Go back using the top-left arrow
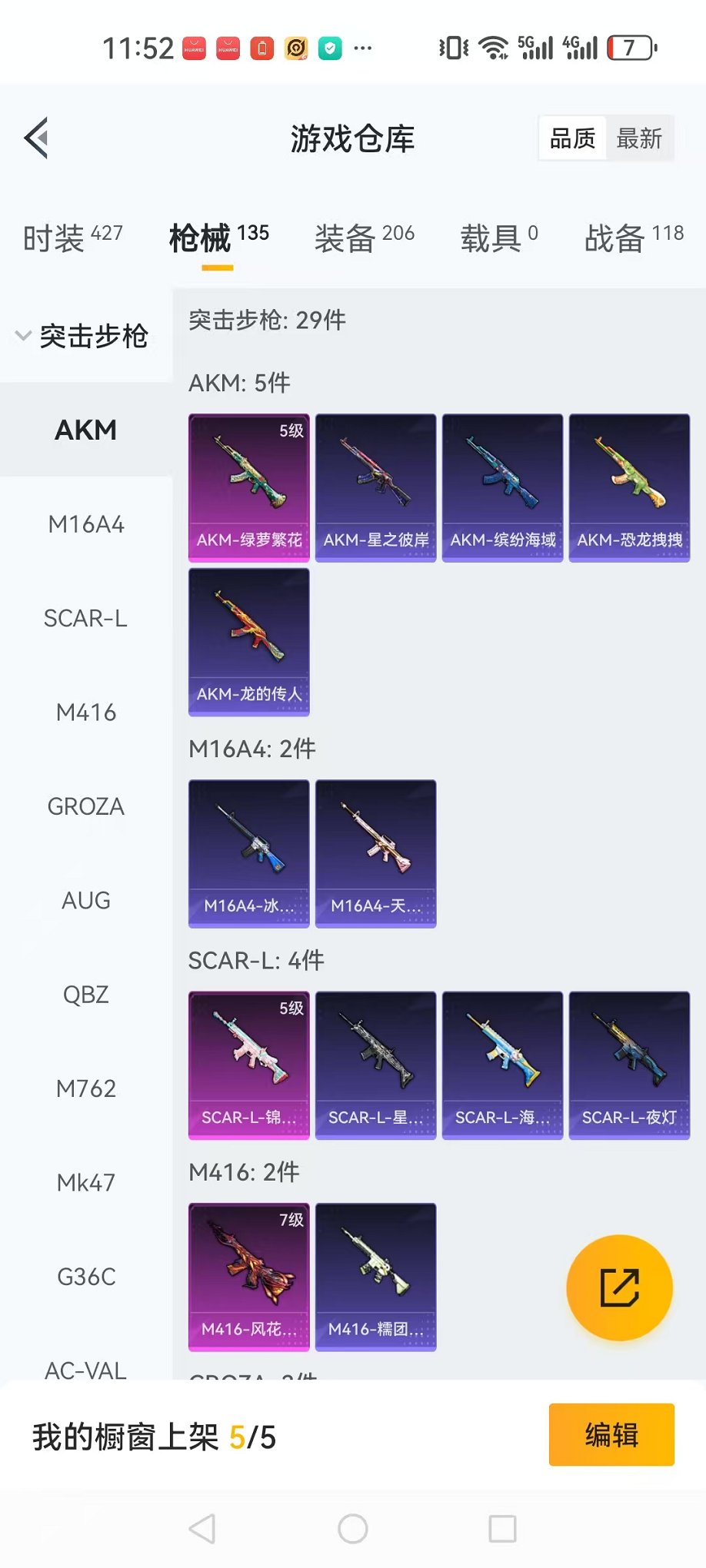Viewport: 706px width, 1568px height. point(36,138)
